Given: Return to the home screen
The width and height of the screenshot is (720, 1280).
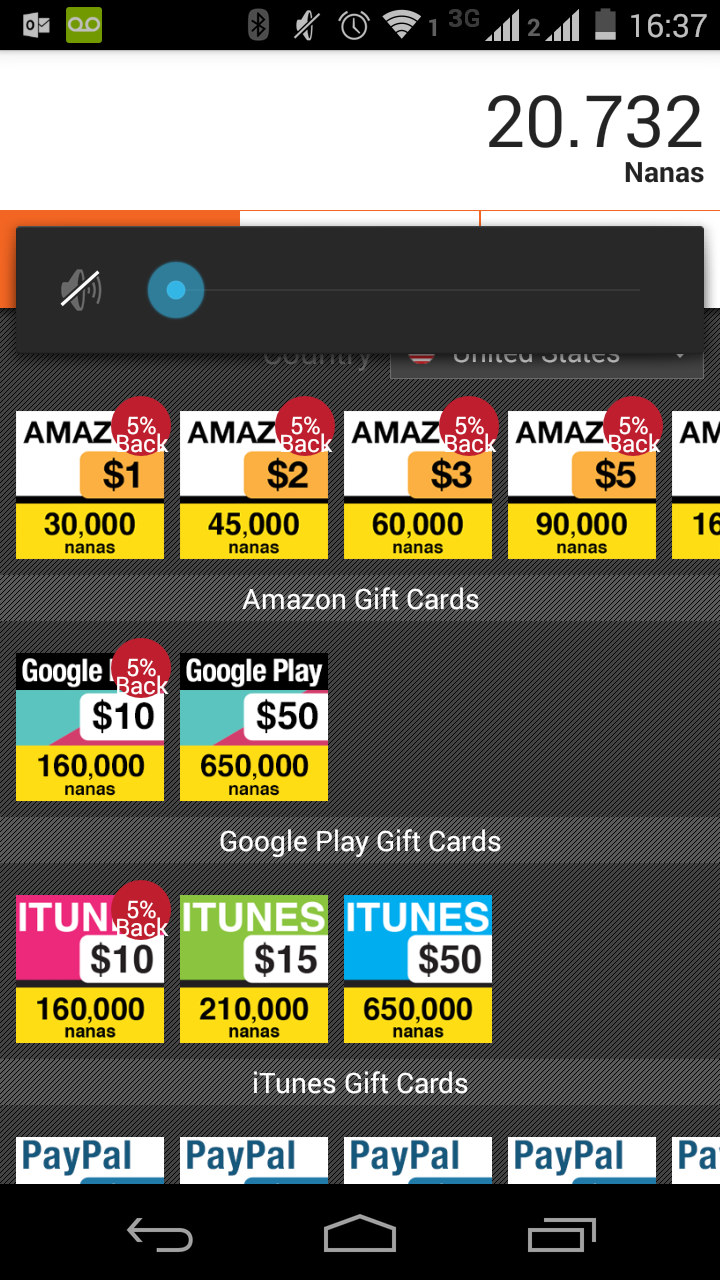Looking at the screenshot, I should coord(360,1236).
